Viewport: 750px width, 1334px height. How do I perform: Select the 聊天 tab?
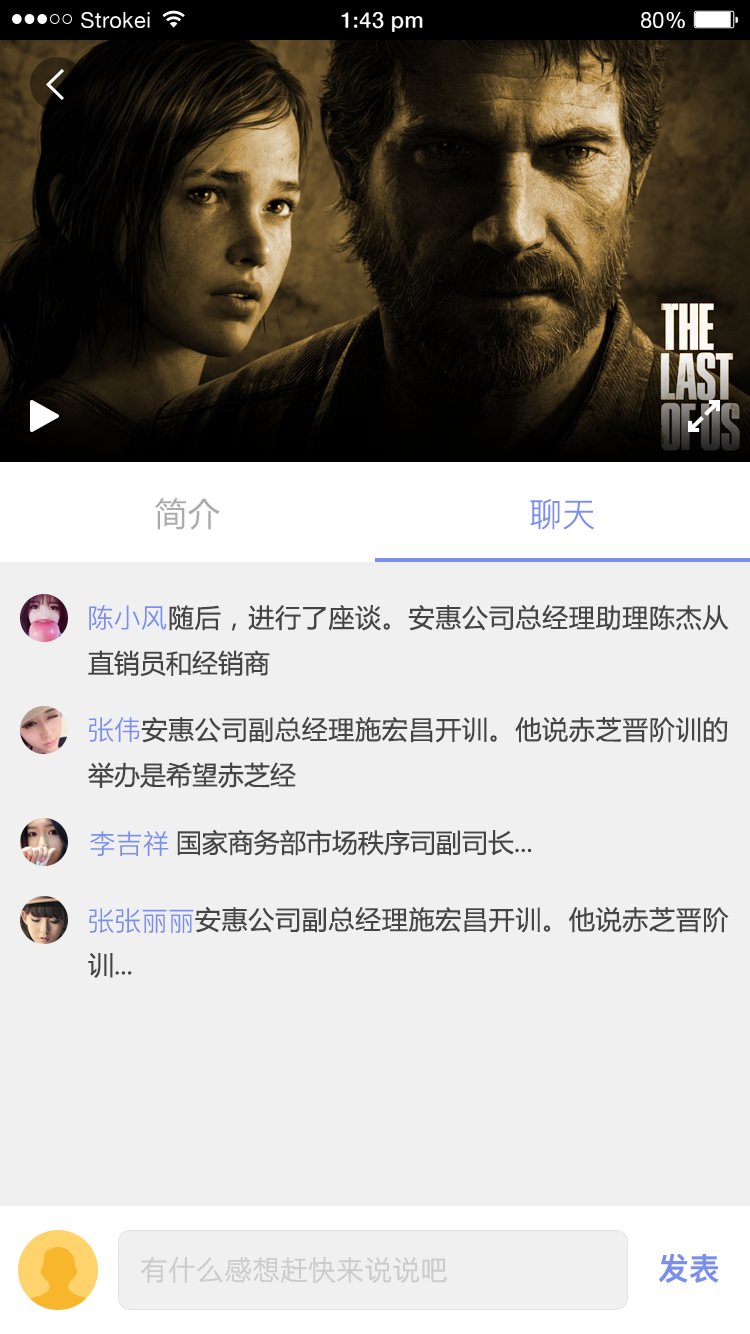[x=562, y=514]
